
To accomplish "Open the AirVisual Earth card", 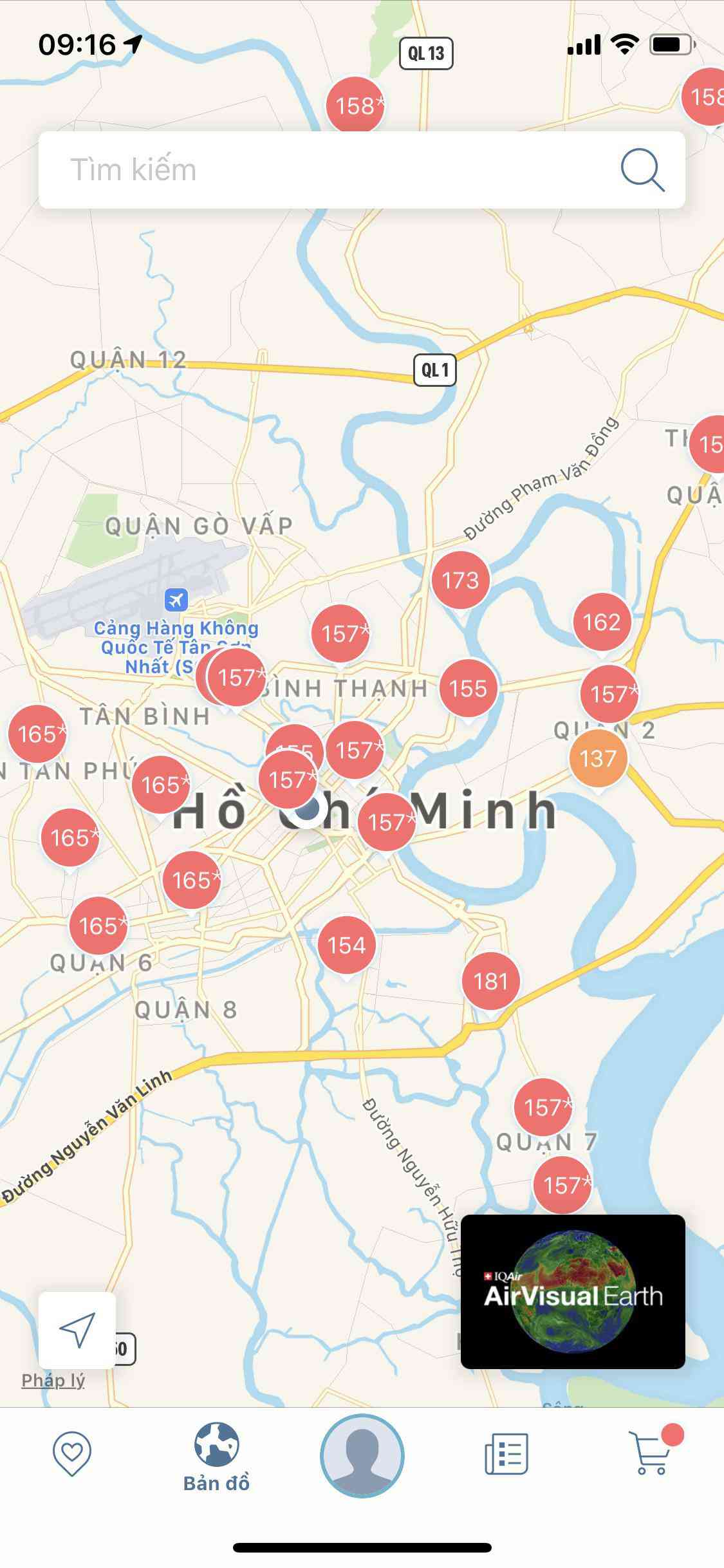I will coord(573,1292).
